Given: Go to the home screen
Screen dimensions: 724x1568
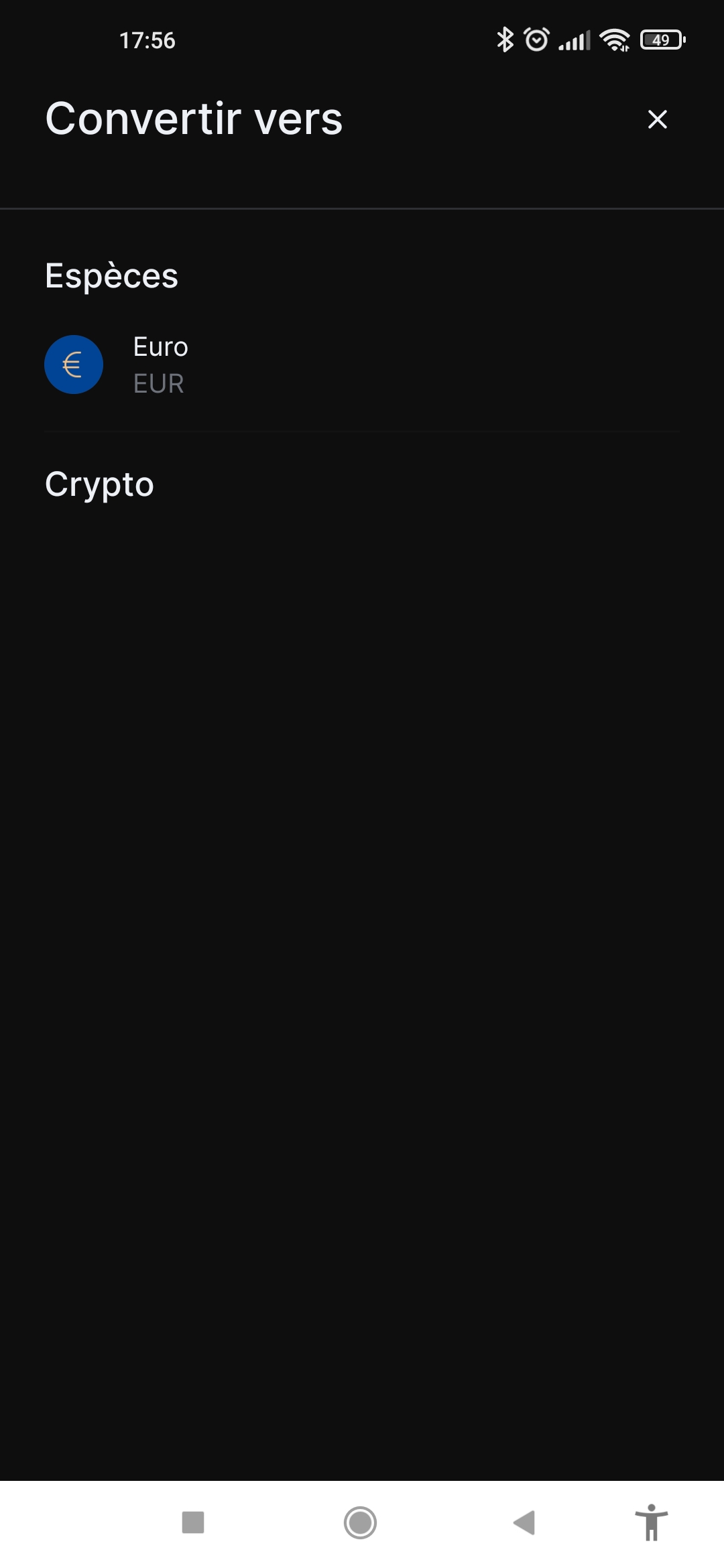Looking at the screenshot, I should 360,1522.
